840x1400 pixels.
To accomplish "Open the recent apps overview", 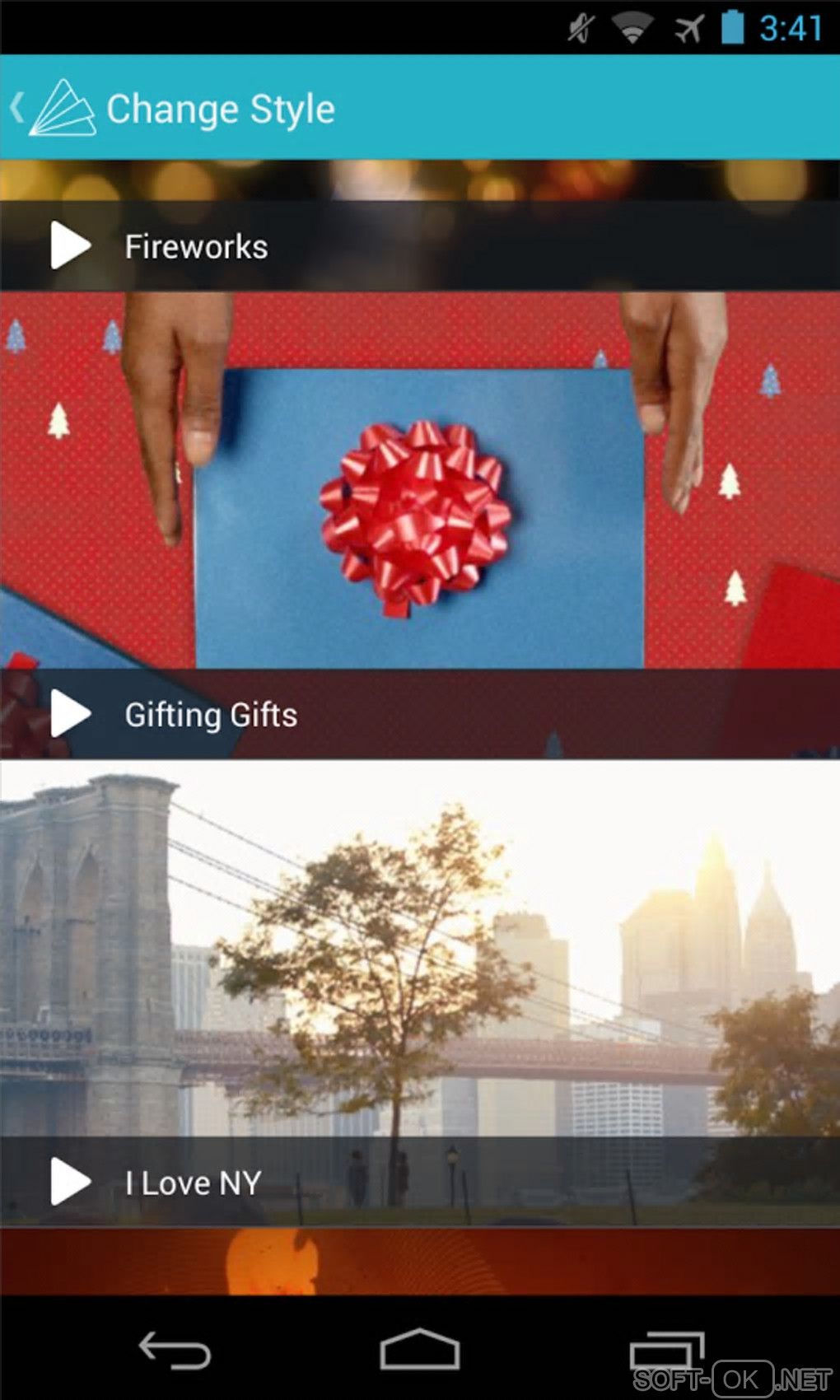I will tap(665, 1351).
